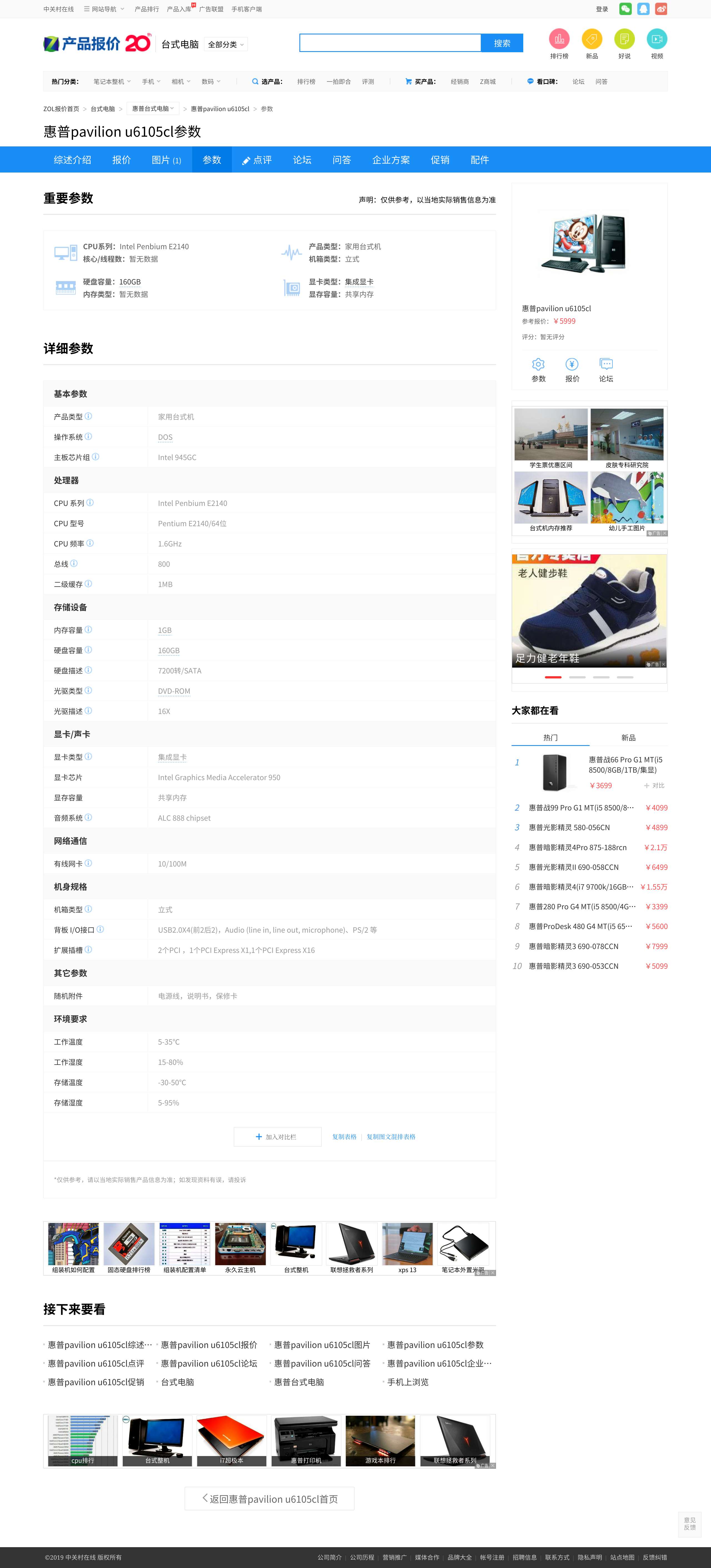Expand the 惠普台式电脑 breadcrumb dropdown
This screenshot has width=711, height=1568.
click(173, 108)
